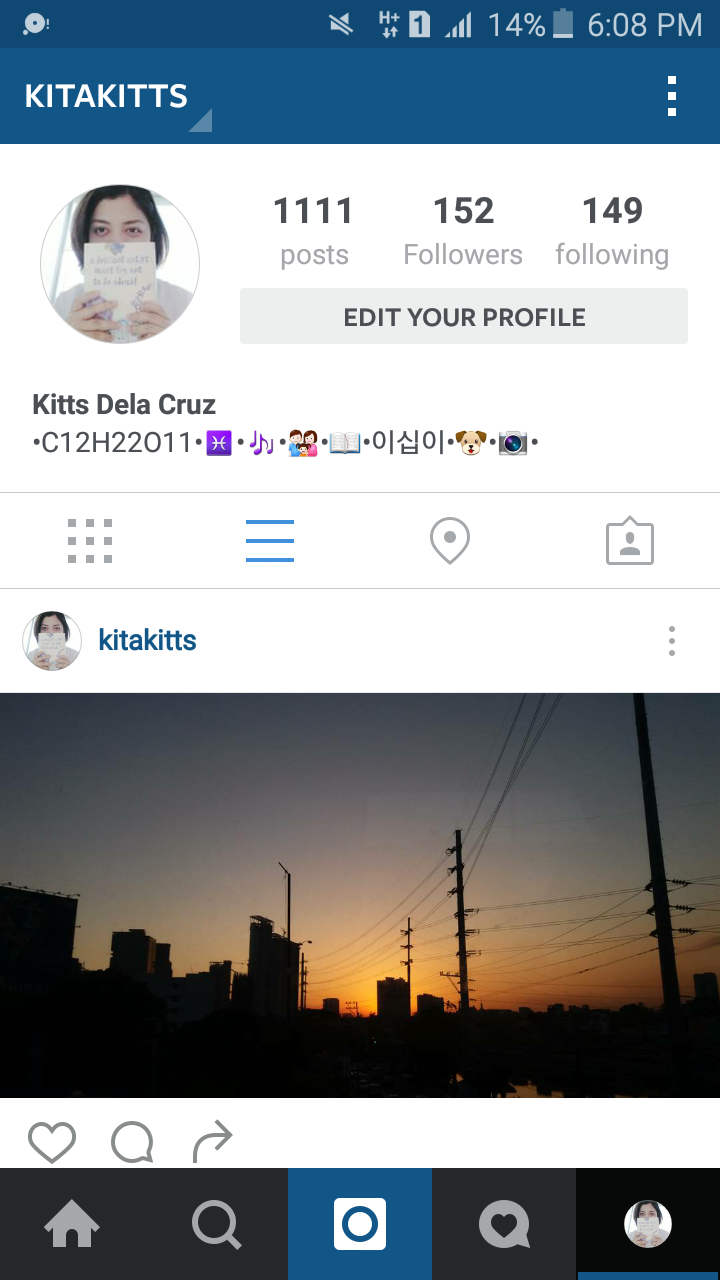Open options menu for kitakitts post
720x1280 pixels.
coord(672,641)
